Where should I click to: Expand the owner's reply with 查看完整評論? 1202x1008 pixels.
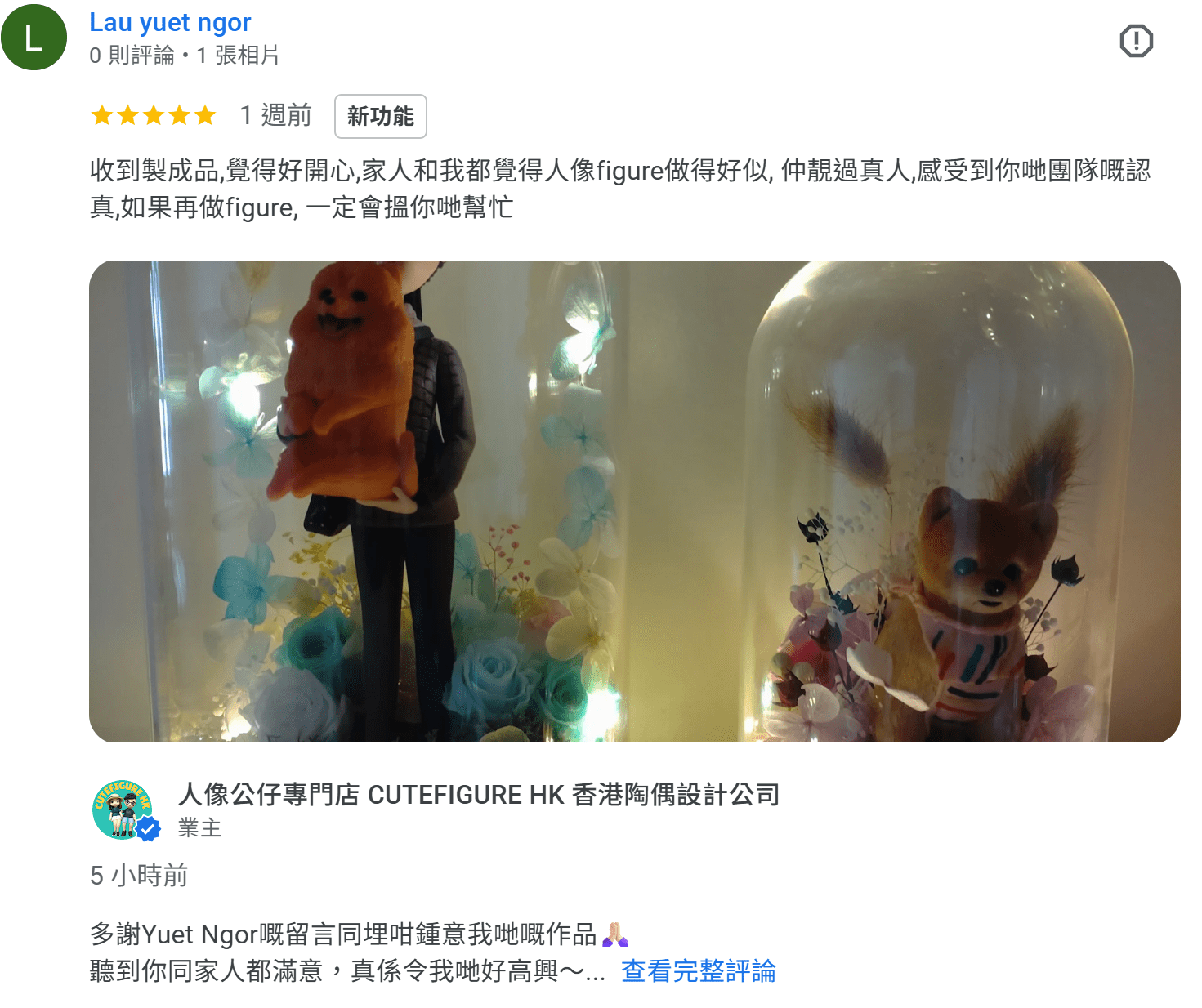[x=698, y=970]
